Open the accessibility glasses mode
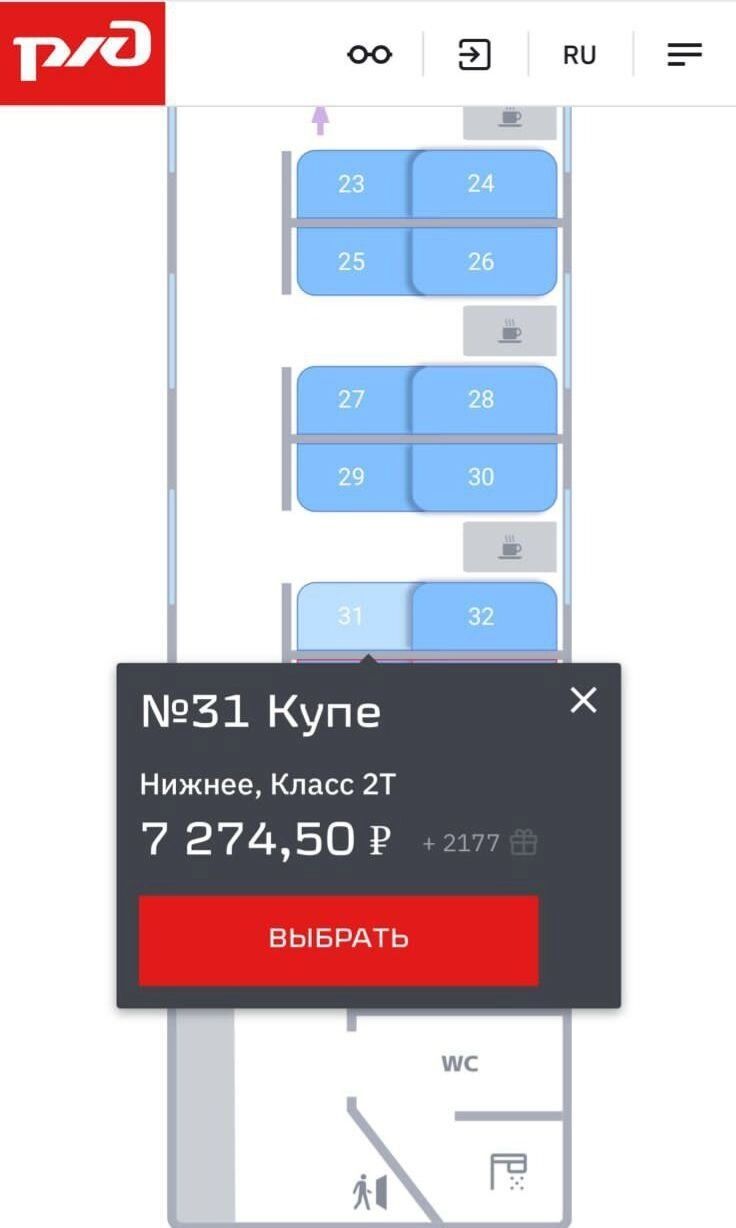 [x=369, y=54]
